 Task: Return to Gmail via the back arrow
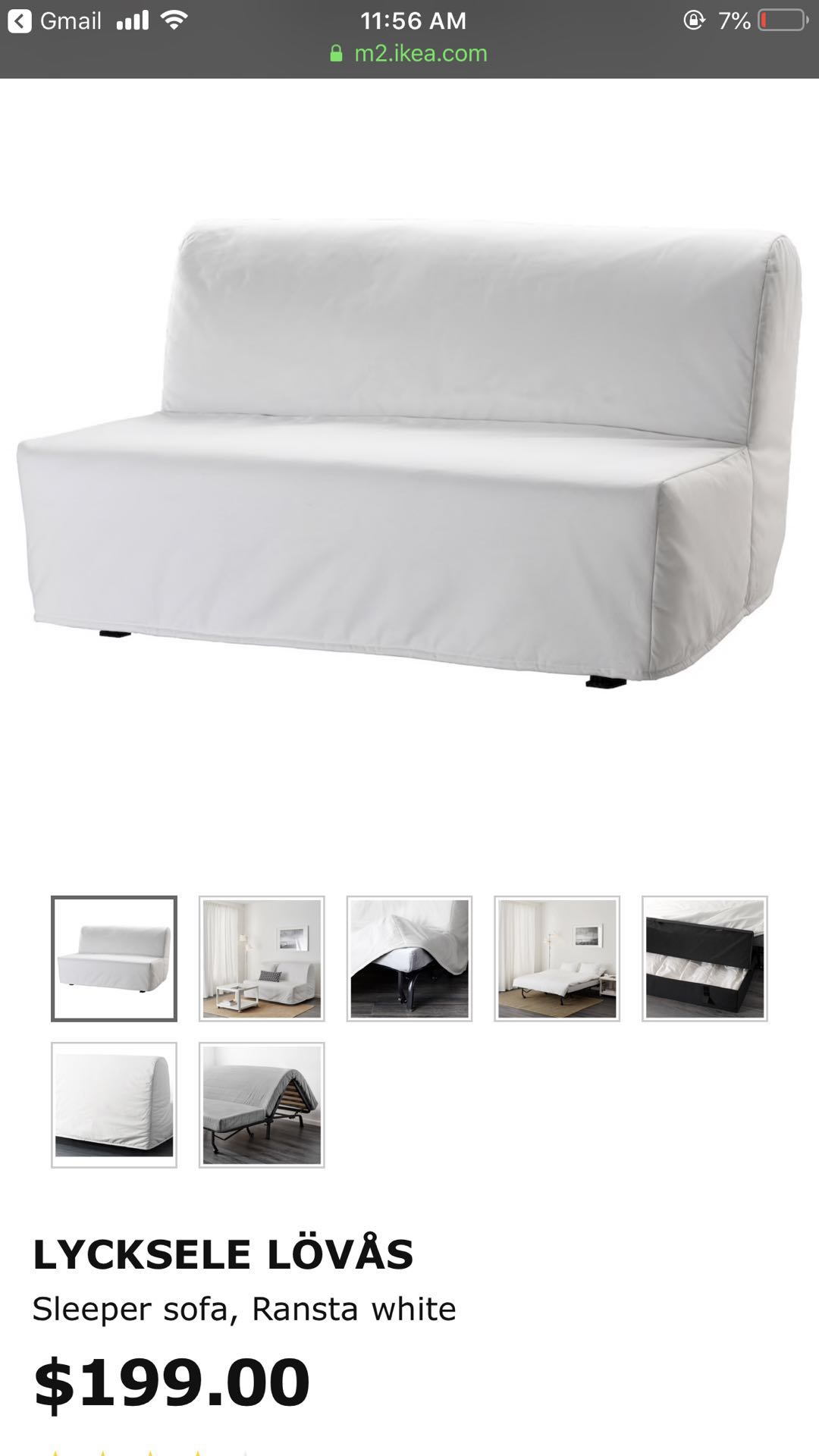pyautogui.click(x=20, y=20)
